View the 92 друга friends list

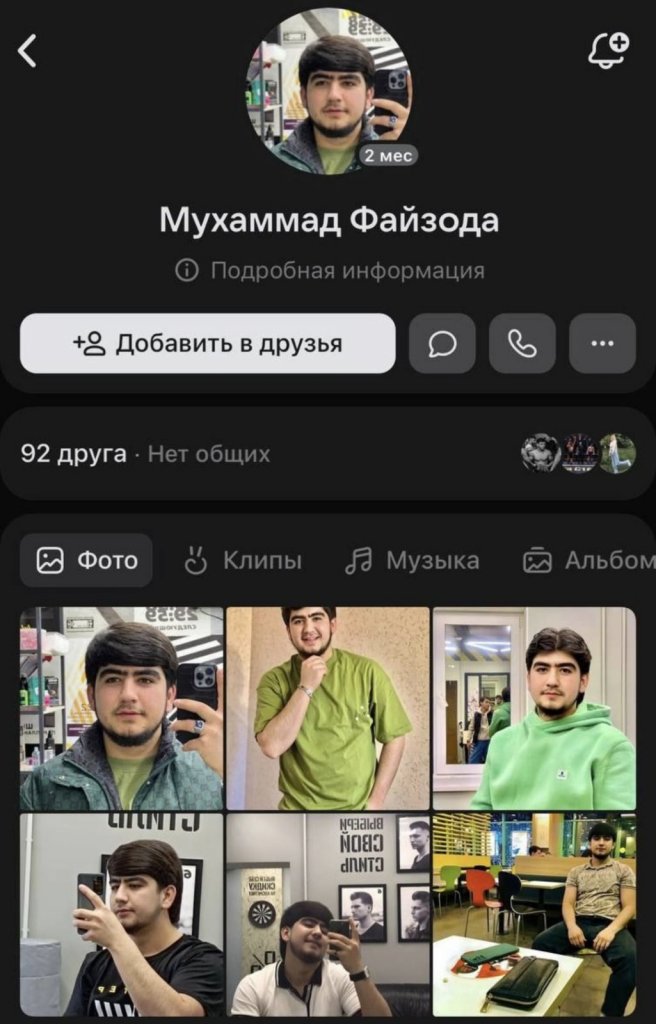(x=75, y=454)
